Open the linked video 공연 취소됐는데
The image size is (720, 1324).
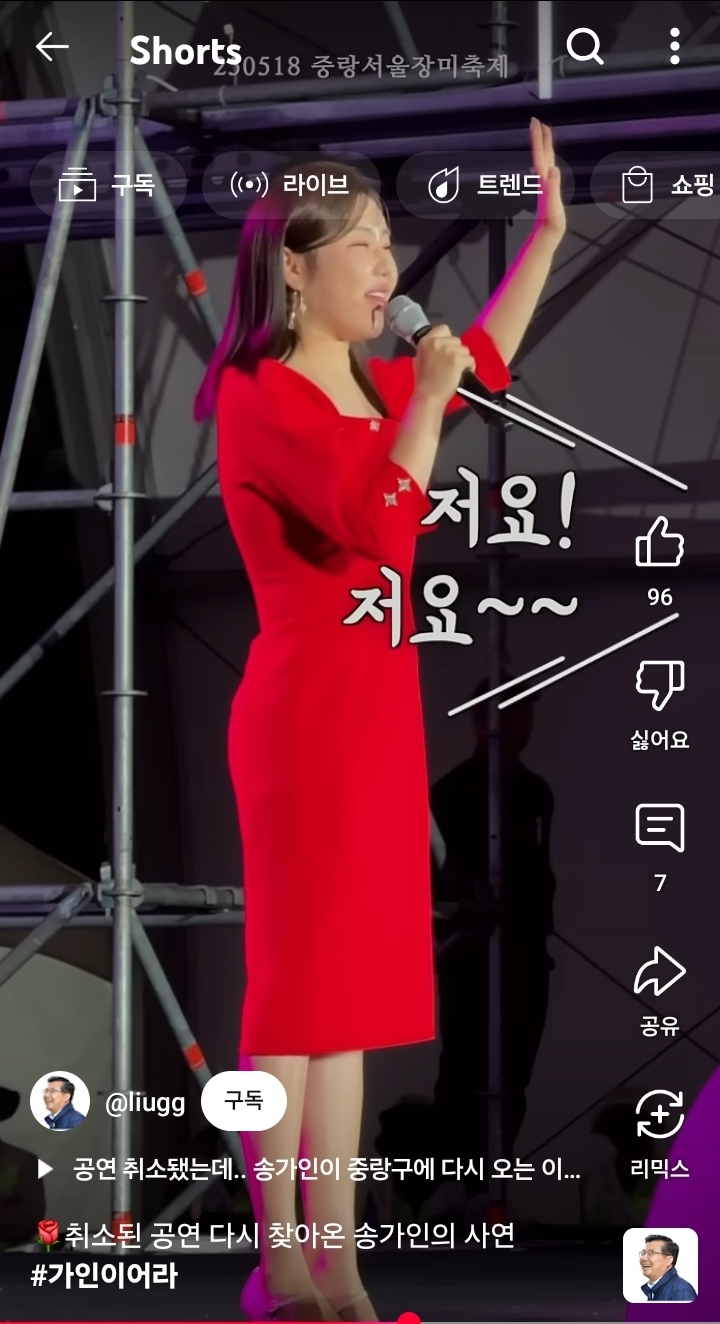[x=308, y=1169]
